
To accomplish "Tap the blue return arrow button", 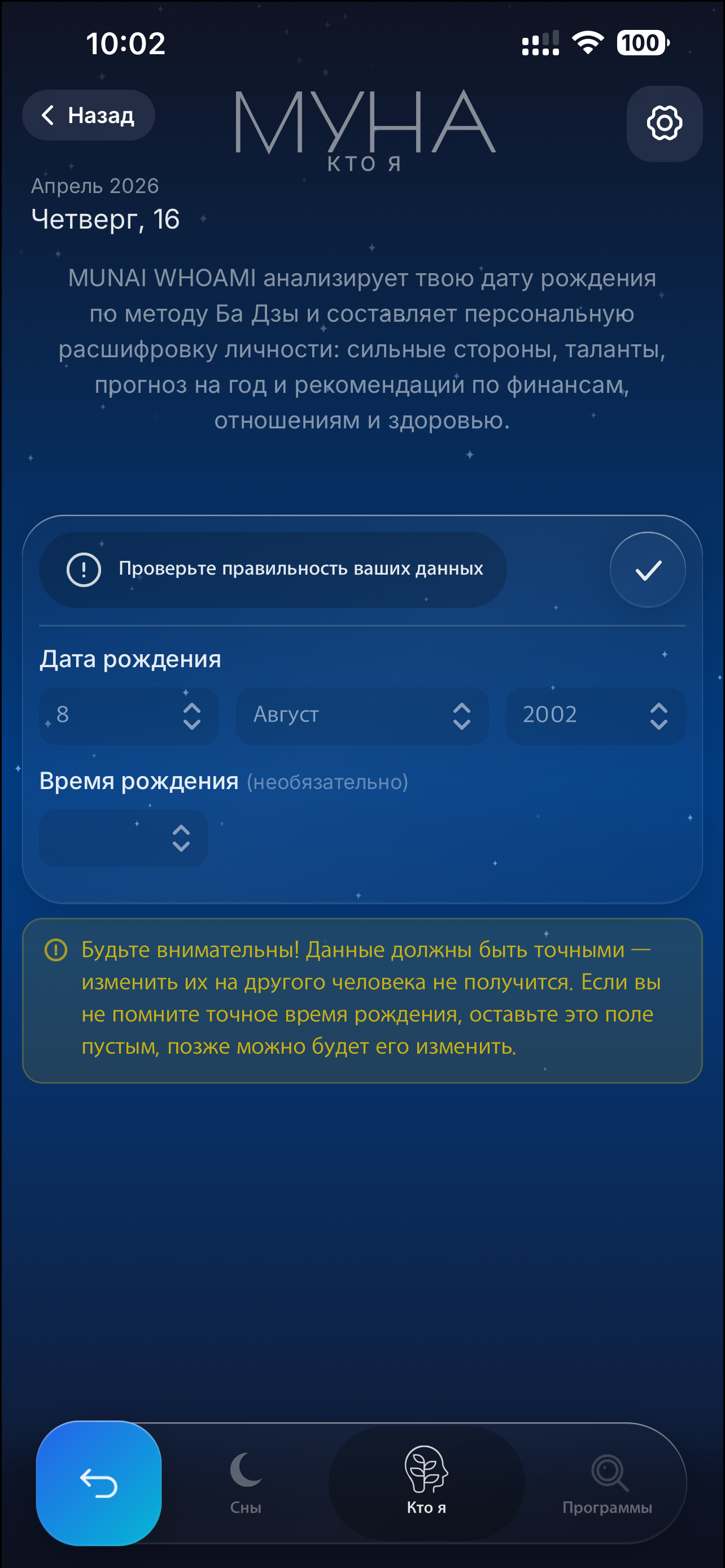I will point(99,1483).
